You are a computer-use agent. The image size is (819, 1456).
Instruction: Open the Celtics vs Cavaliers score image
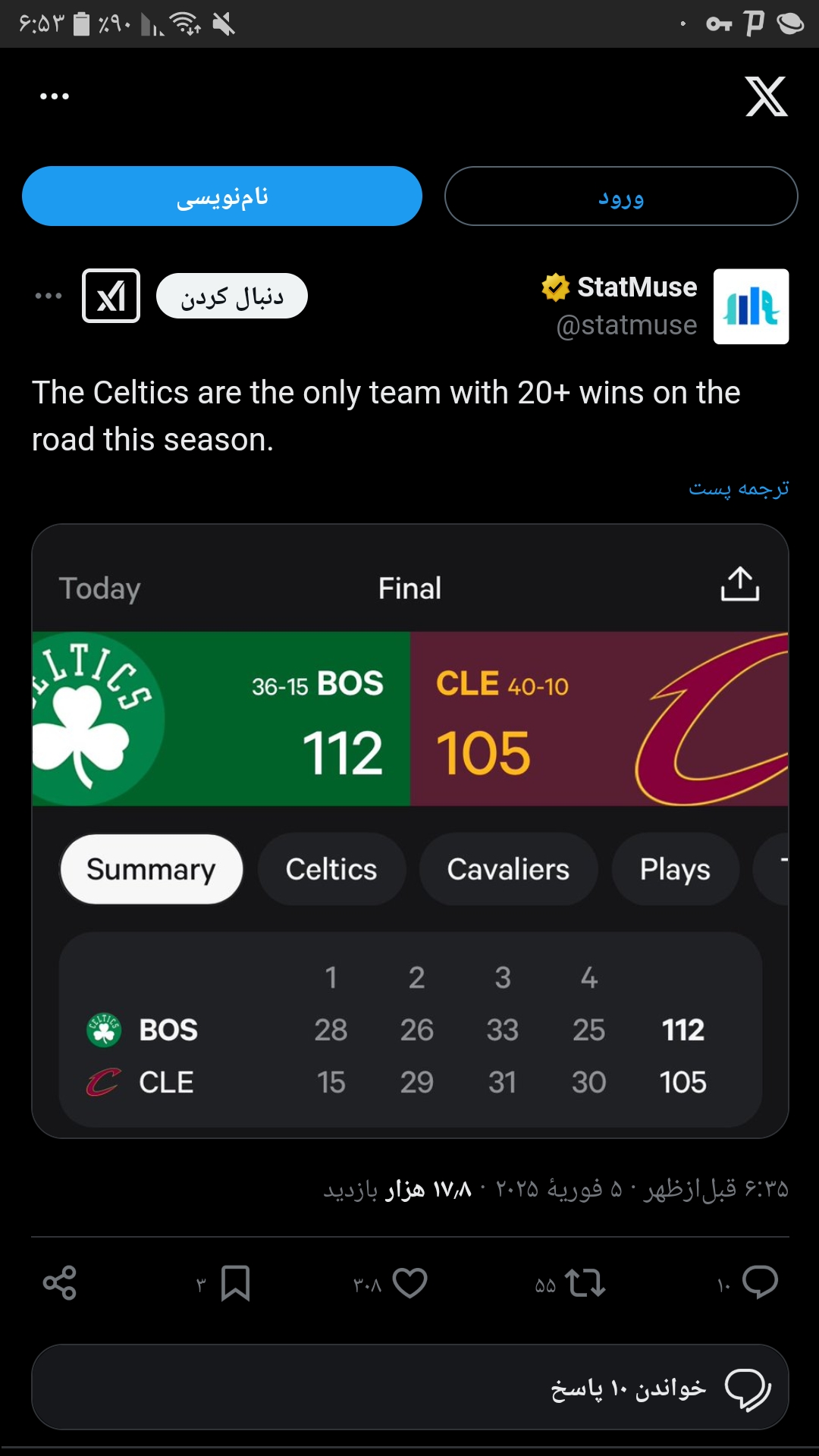pos(410,831)
